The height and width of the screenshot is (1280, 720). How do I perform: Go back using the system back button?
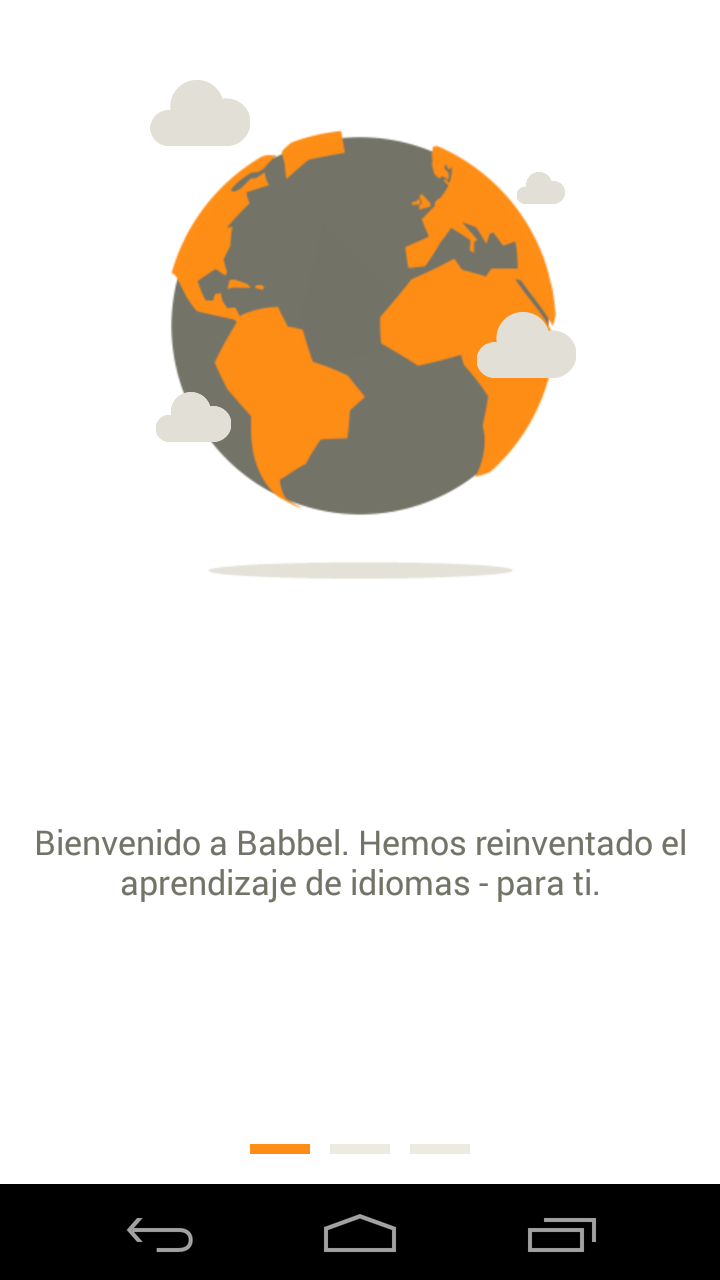click(x=160, y=1234)
